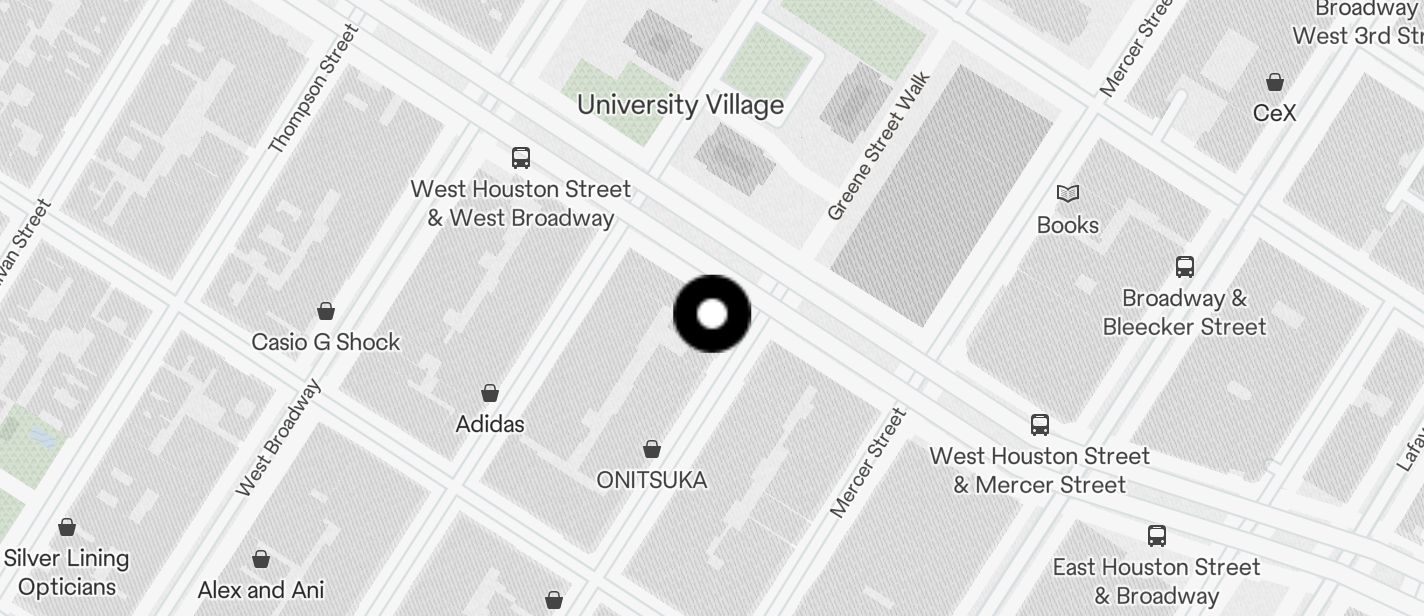This screenshot has width=1424, height=616.
Task: Select the Alex and Ani shop marker
Action: [261, 559]
